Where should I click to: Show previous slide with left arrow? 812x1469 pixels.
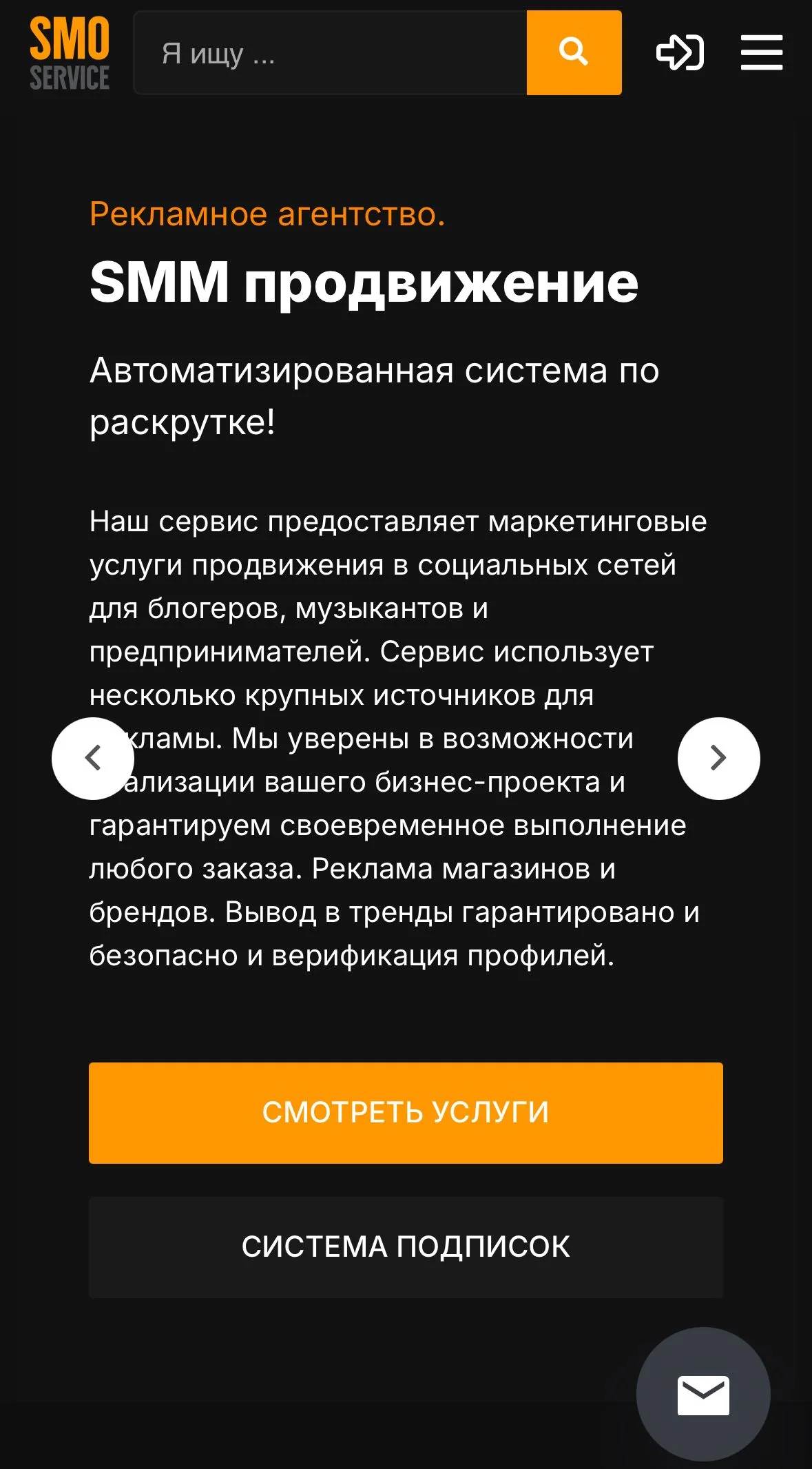(93, 759)
